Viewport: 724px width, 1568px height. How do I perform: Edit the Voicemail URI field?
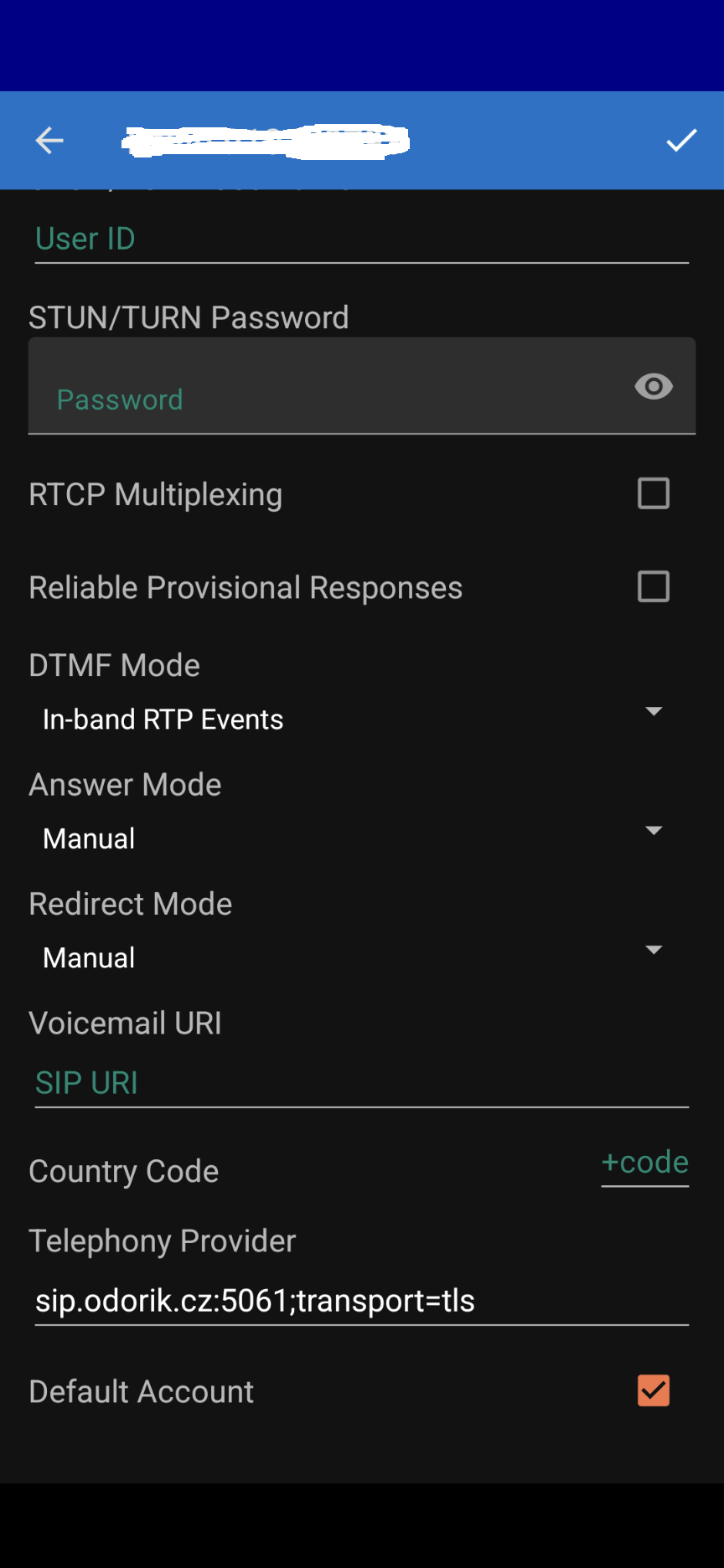tap(360, 1084)
